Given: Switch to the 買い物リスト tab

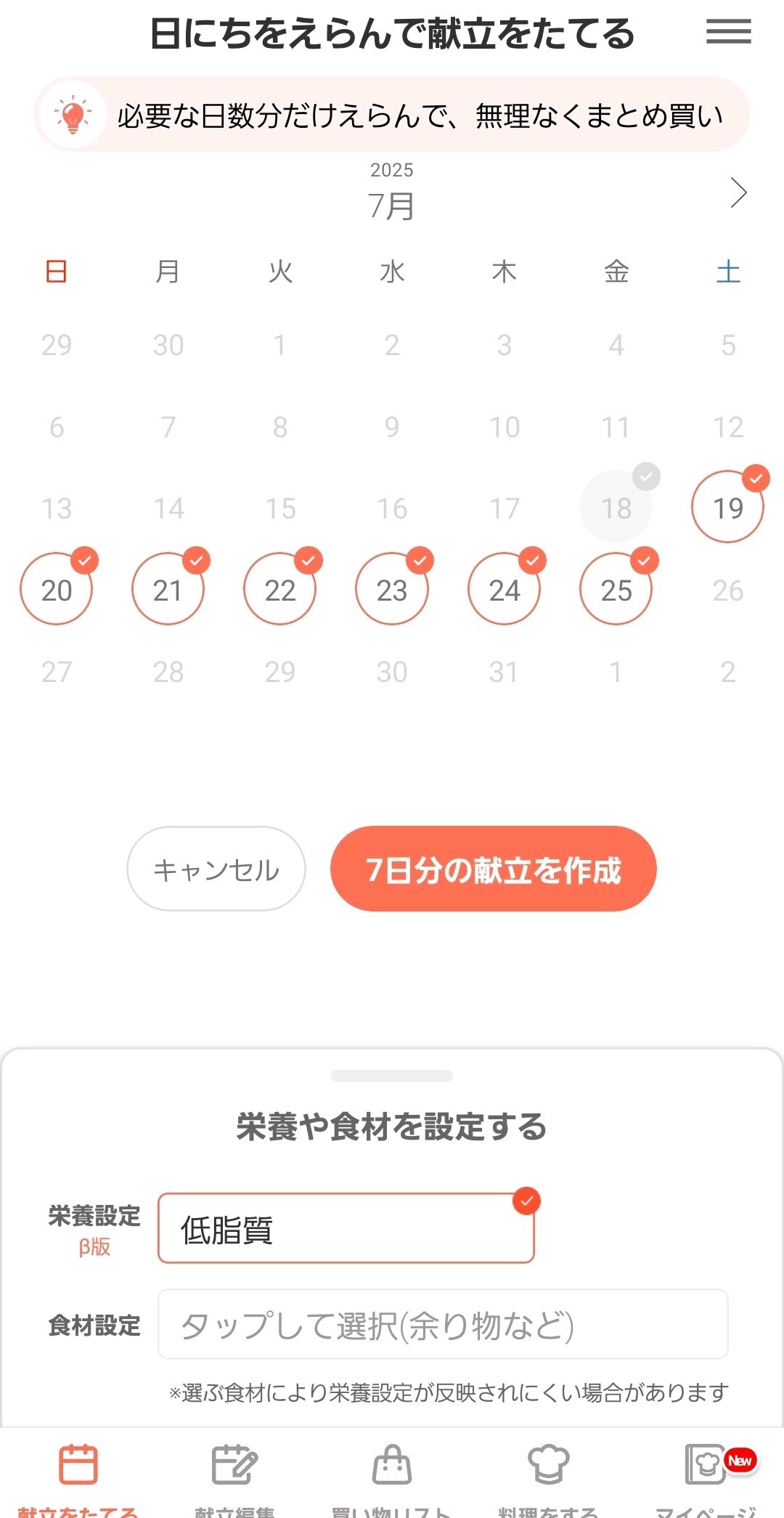Looking at the screenshot, I should [x=391, y=1478].
